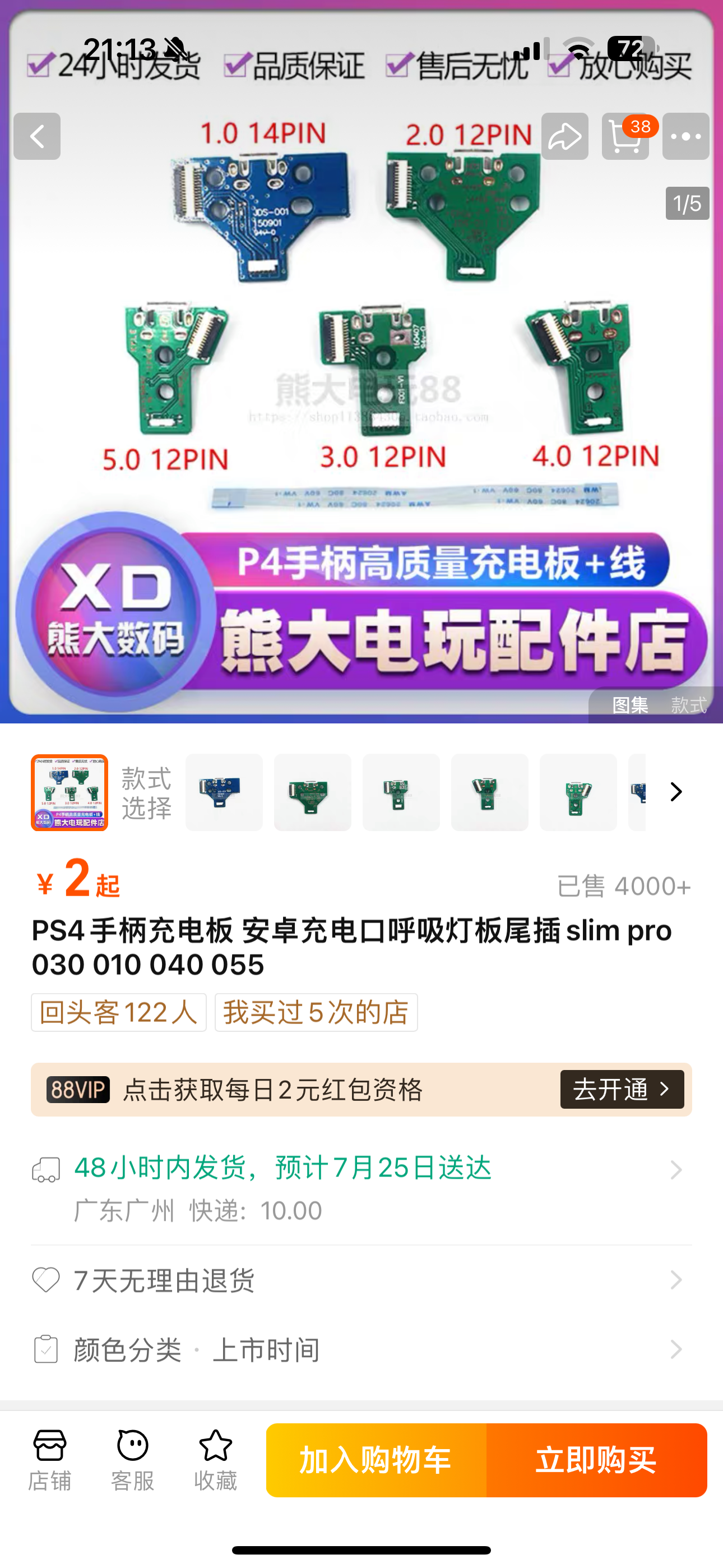Screen dimensions: 723x1568
Task: Tap 加入购物车 to add to cart
Action: click(376, 1460)
